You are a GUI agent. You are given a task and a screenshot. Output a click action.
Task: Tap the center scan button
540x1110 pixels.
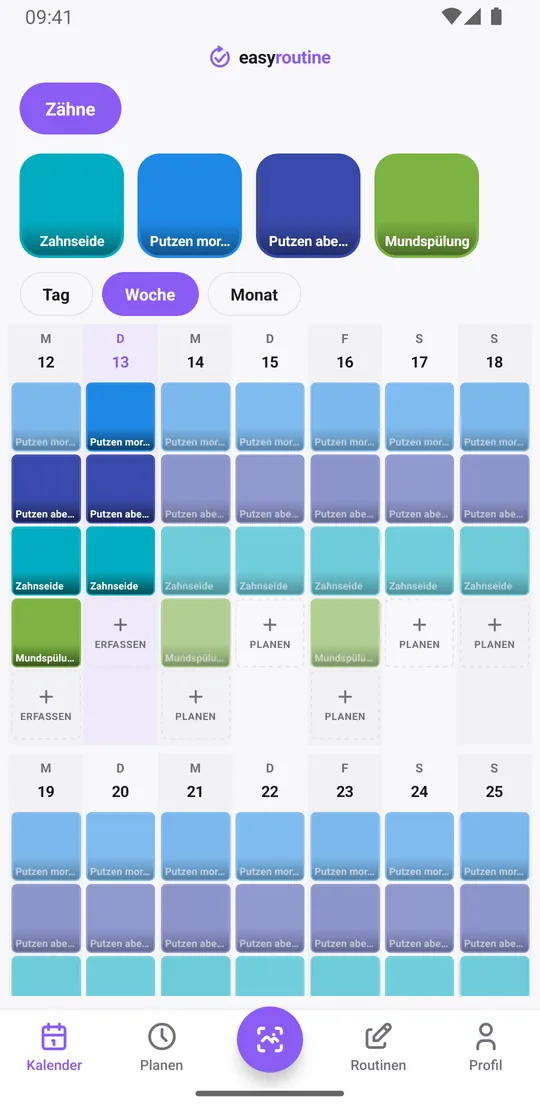pyautogui.click(x=270, y=1039)
